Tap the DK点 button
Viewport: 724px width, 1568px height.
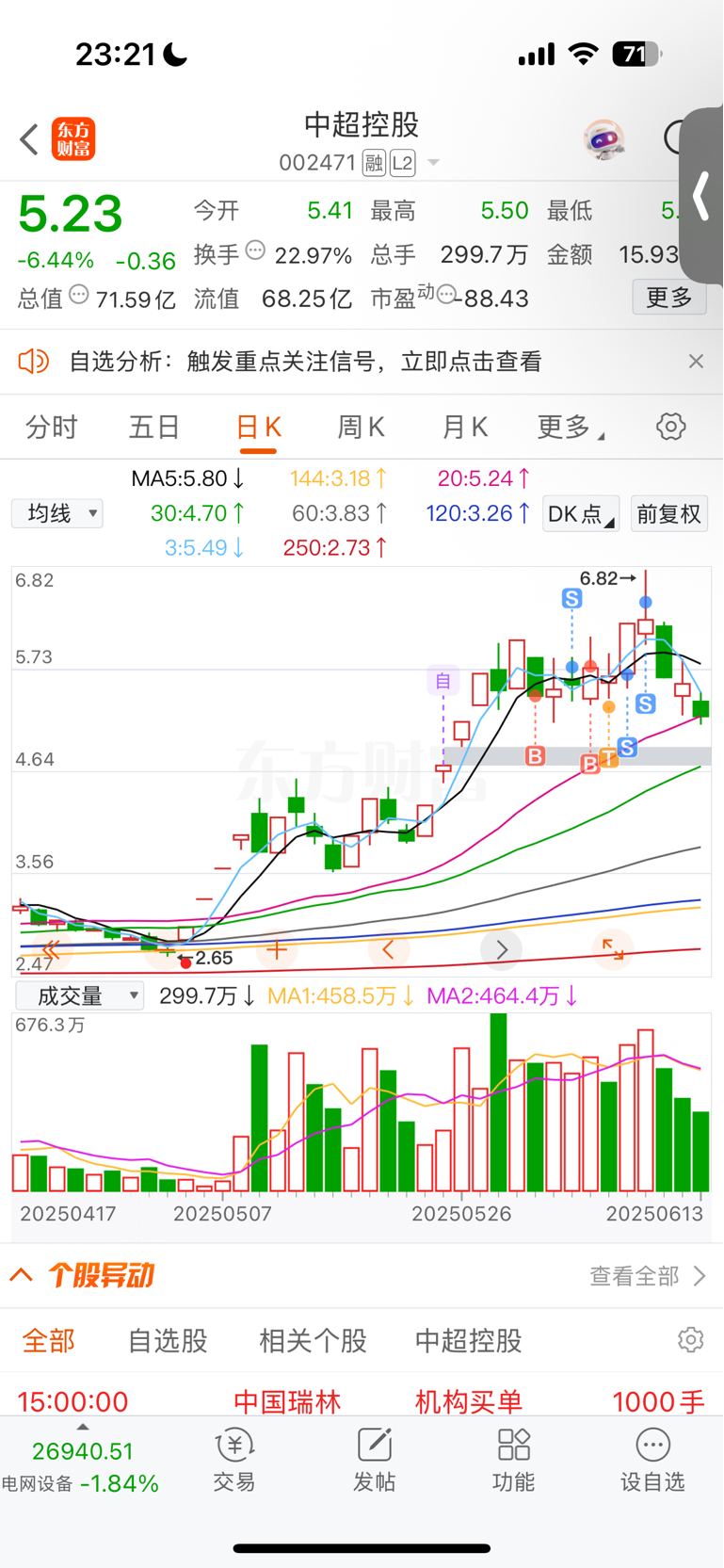[581, 514]
